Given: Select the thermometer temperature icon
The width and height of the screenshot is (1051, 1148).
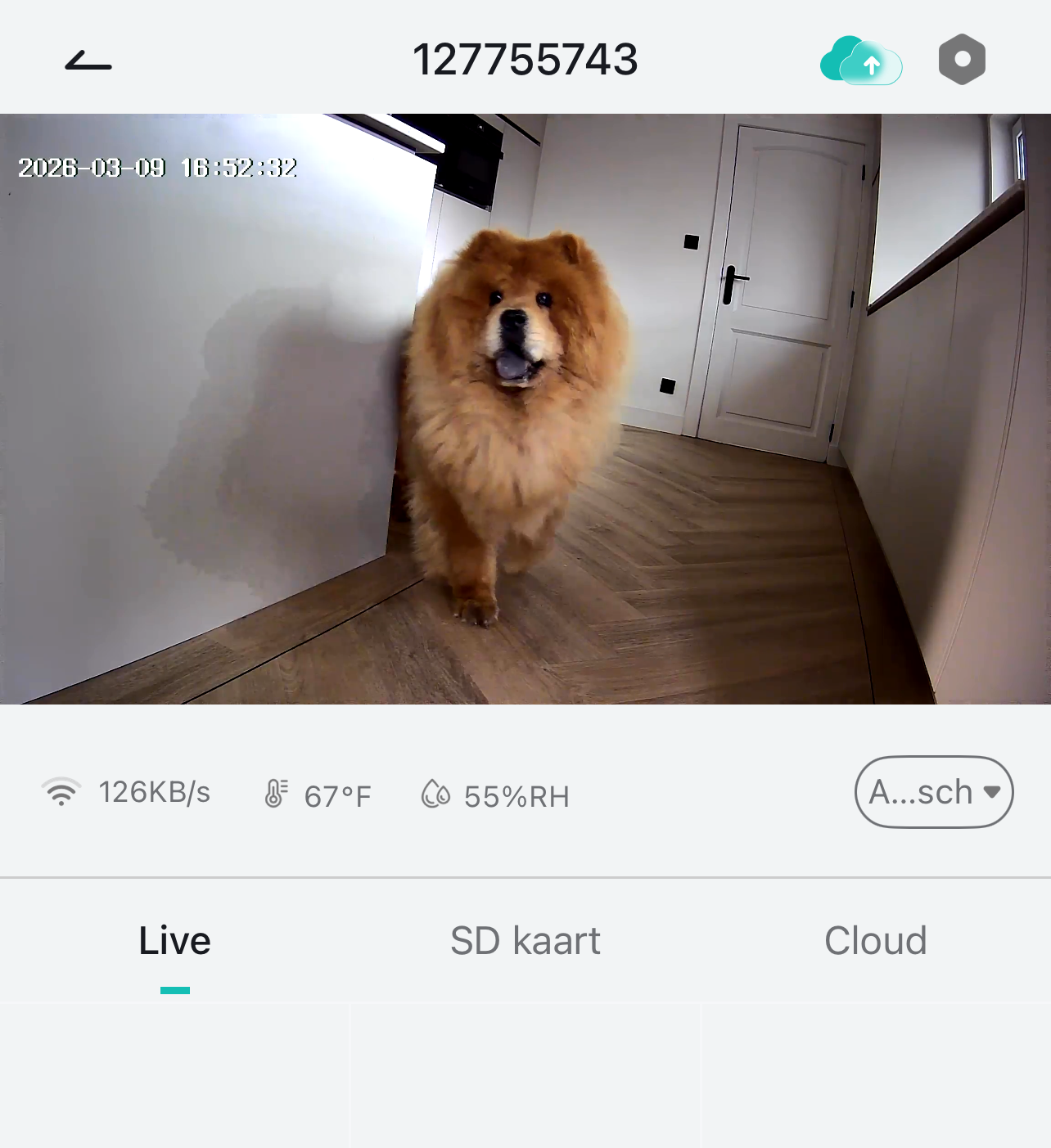Looking at the screenshot, I should (276, 792).
